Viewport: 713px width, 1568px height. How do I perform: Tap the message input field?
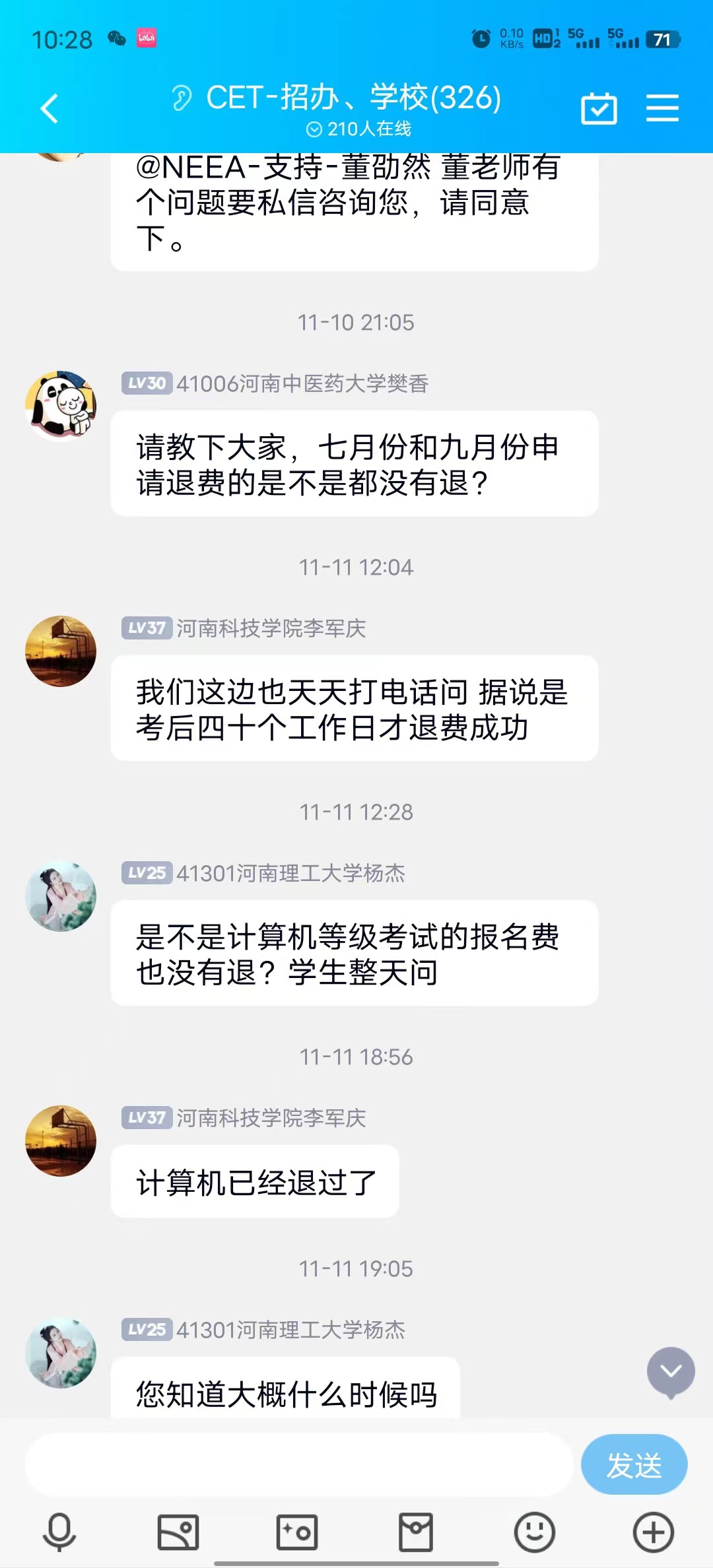[298, 1464]
